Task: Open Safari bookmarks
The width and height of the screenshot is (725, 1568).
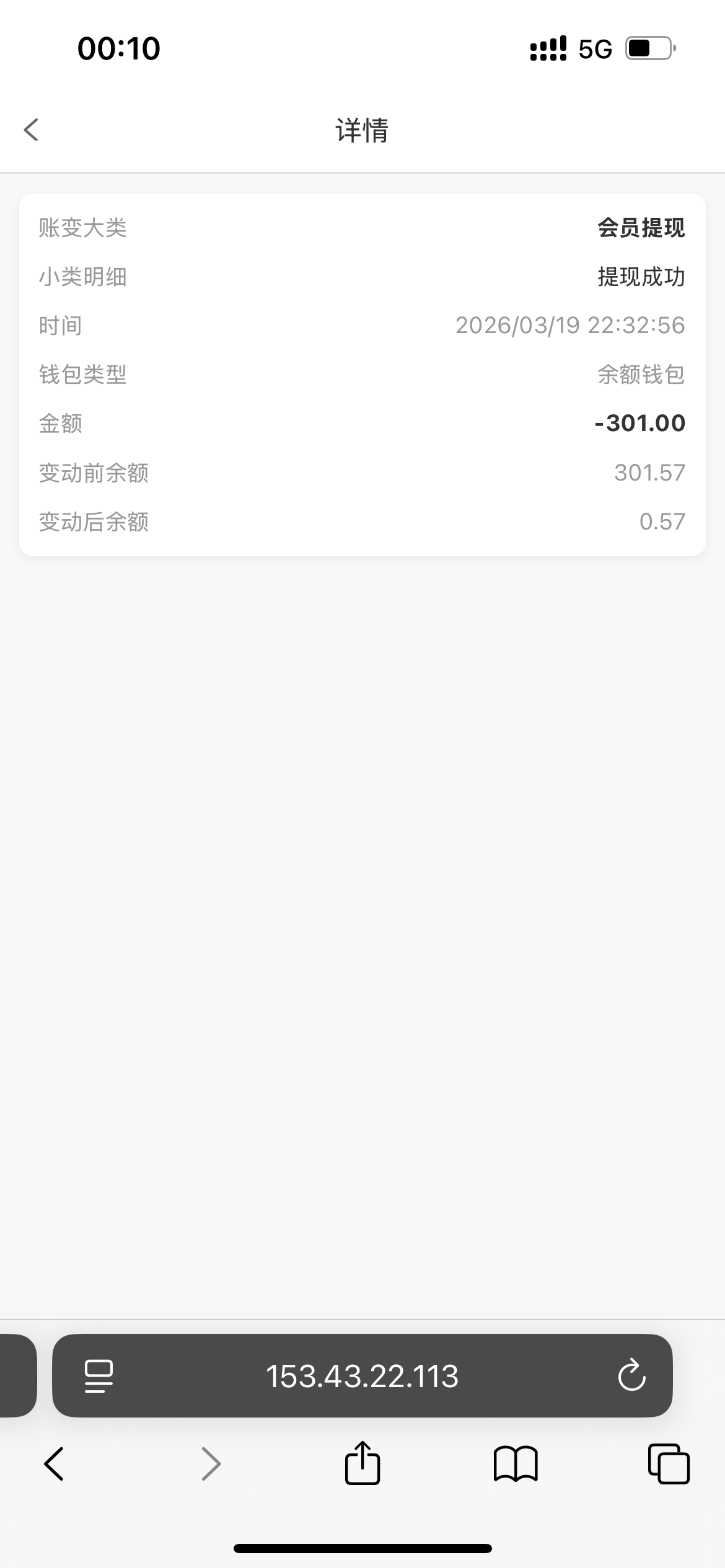Action: coord(516,1464)
